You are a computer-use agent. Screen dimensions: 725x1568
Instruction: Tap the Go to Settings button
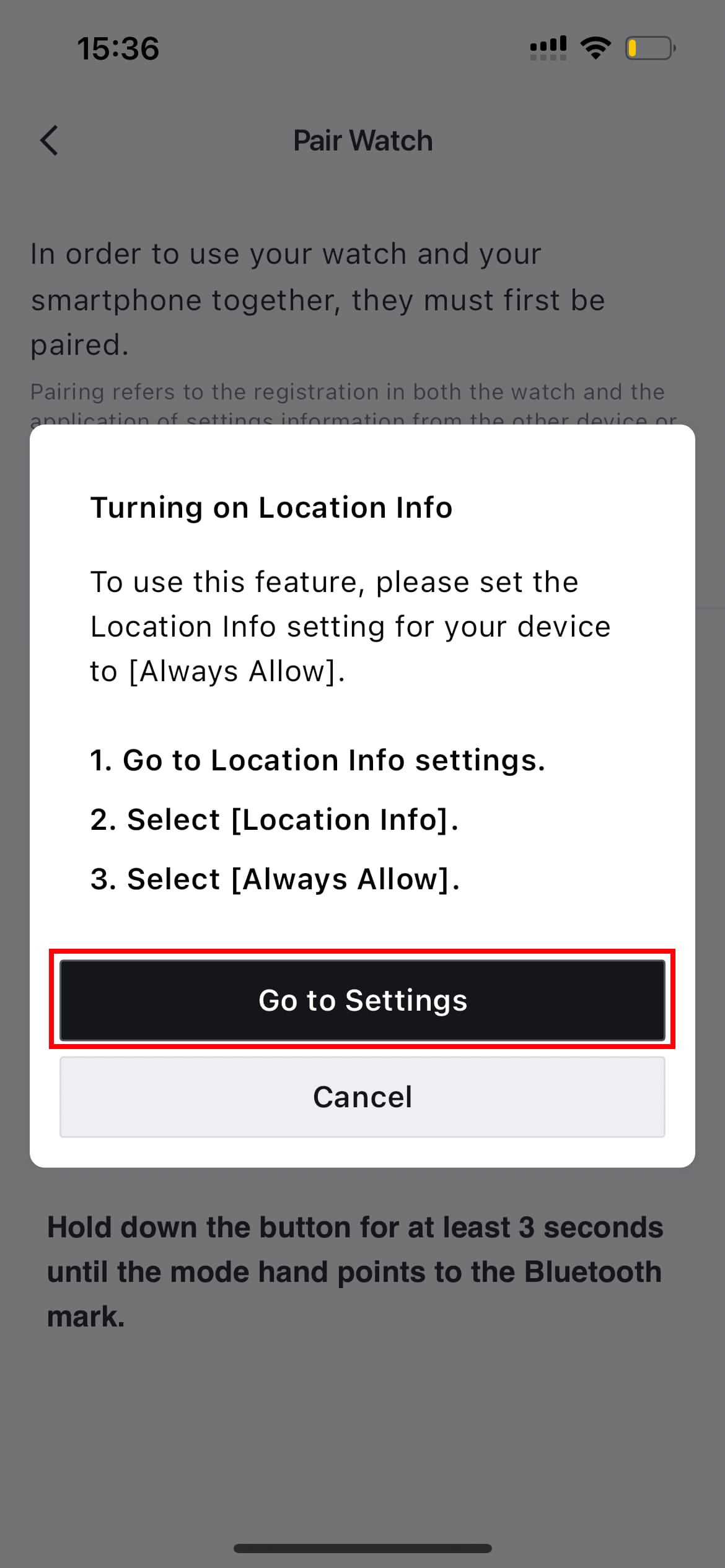coord(362,1000)
